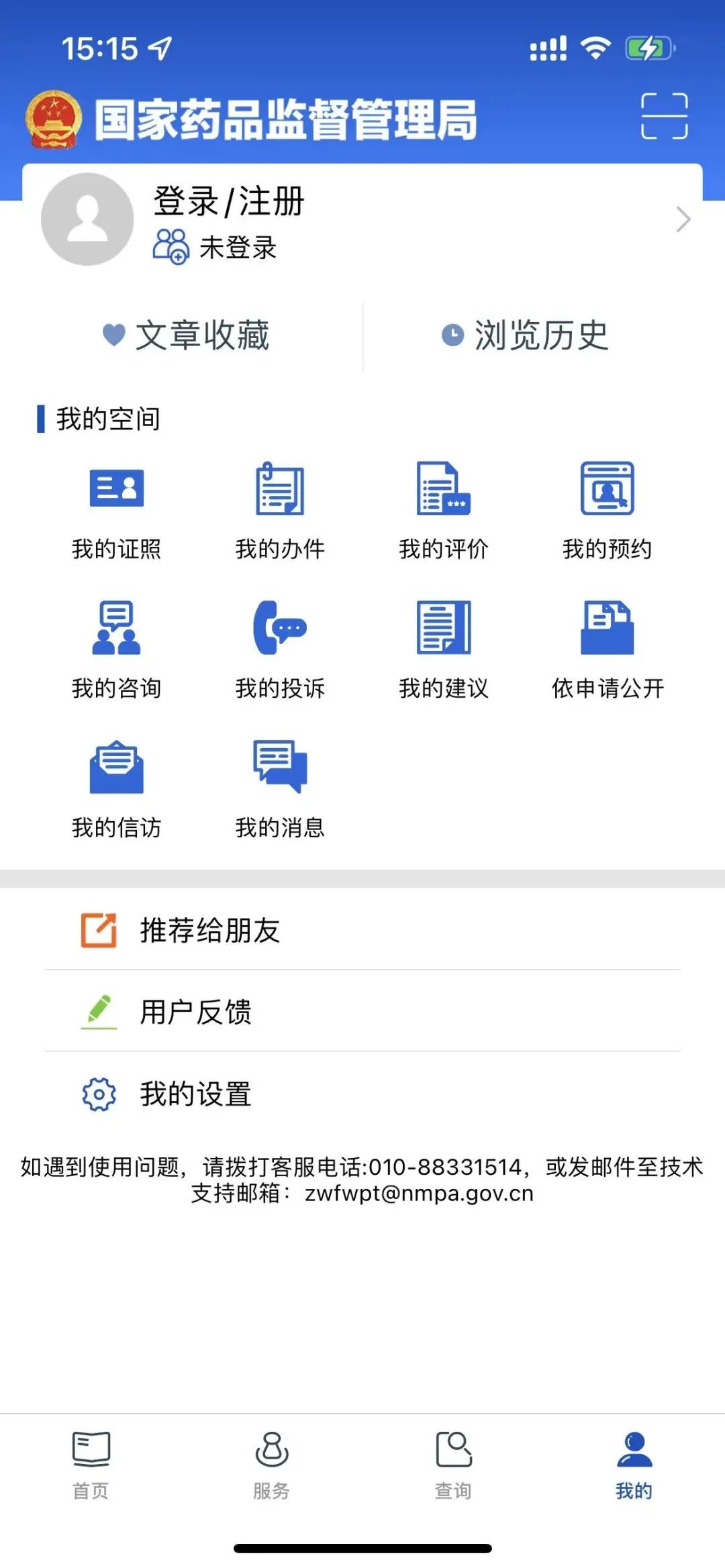Open 我的投诉 complaints
Image resolution: width=725 pixels, height=1568 pixels.
click(280, 649)
